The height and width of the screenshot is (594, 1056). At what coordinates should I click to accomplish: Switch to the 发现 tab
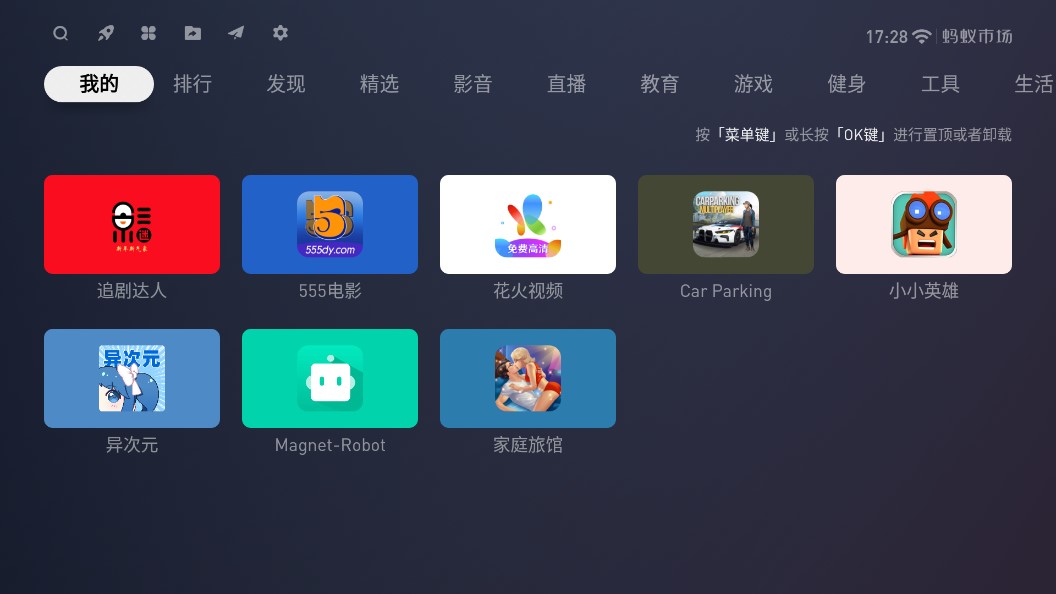pyautogui.click(x=286, y=84)
